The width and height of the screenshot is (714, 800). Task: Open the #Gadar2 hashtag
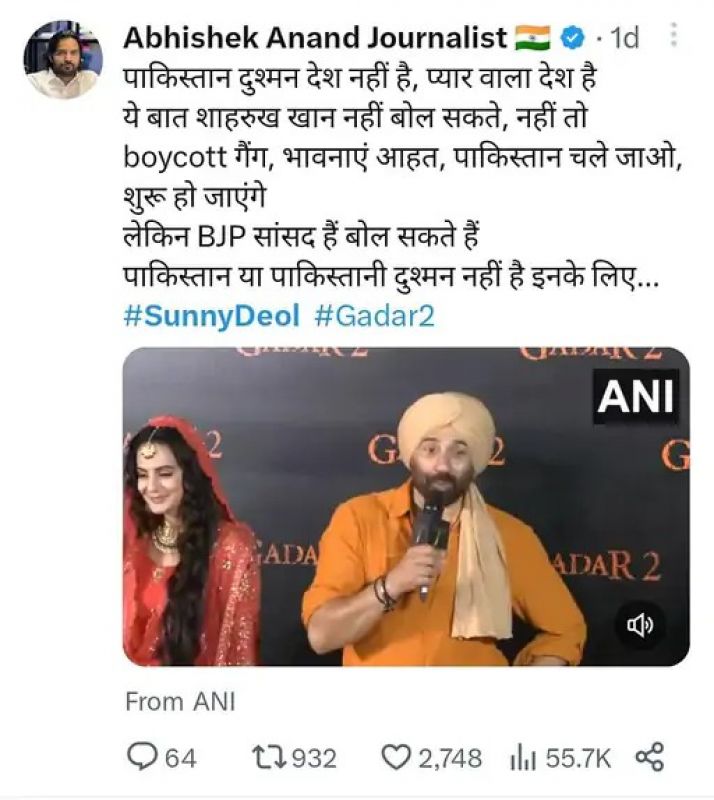[374, 316]
